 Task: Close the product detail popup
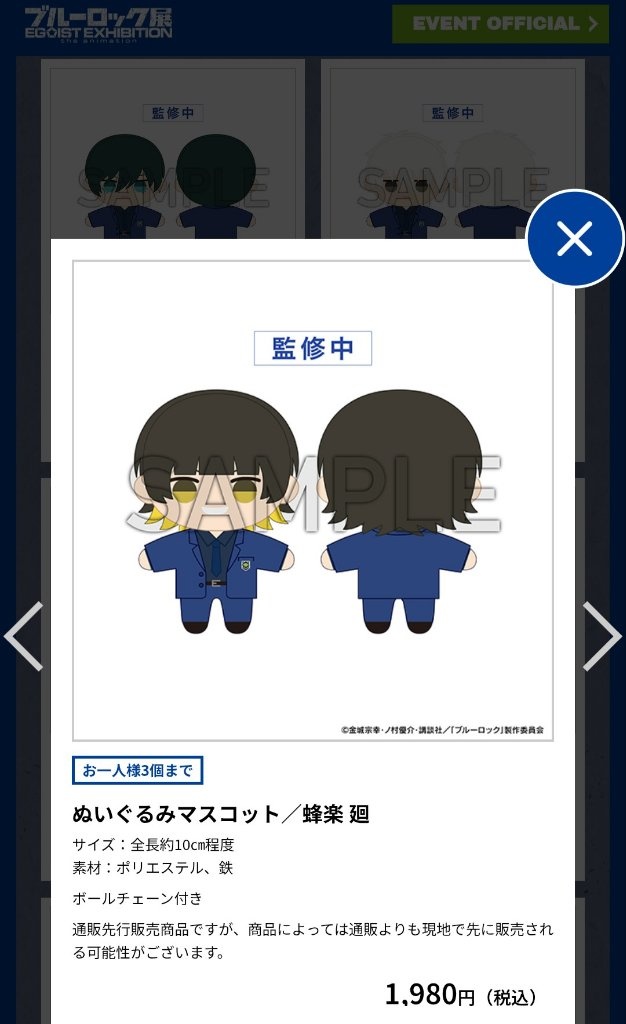point(575,238)
